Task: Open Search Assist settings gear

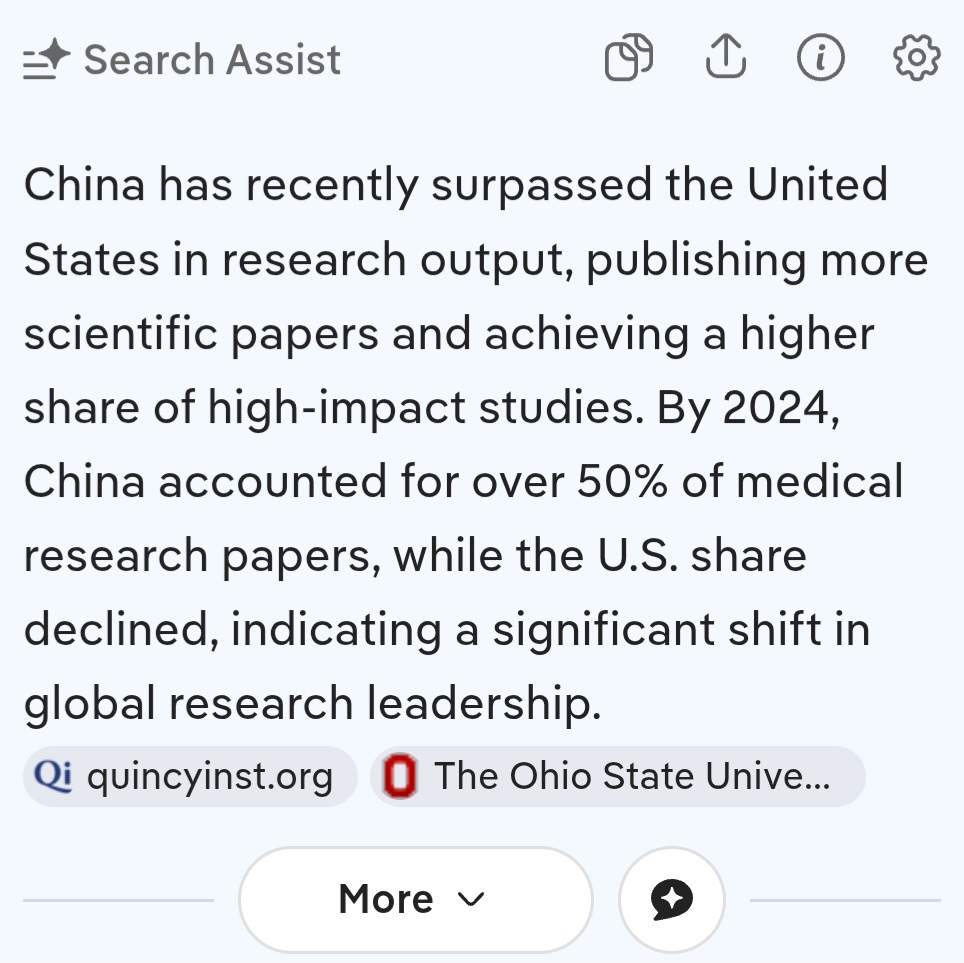Action: pos(917,57)
